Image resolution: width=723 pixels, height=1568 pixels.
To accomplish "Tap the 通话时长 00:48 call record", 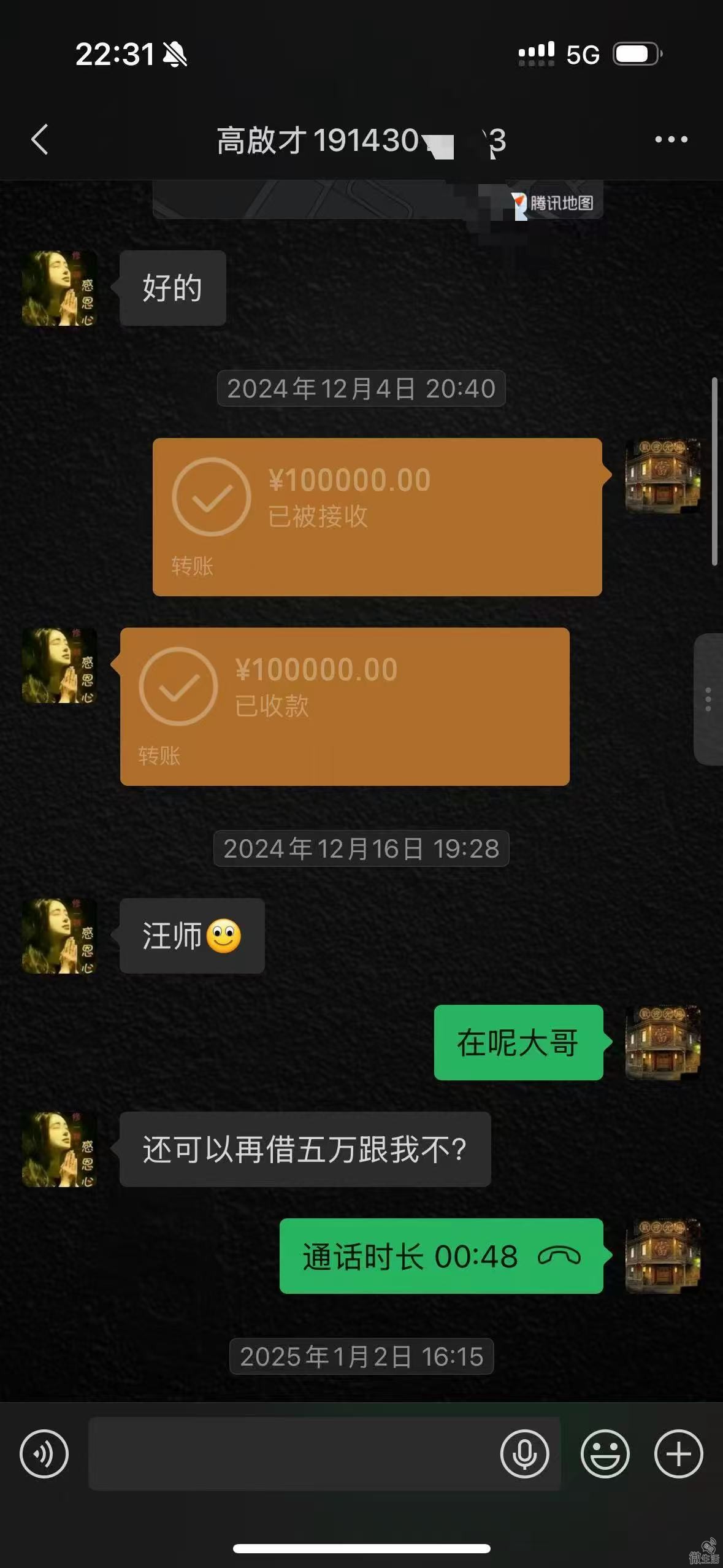I will tap(441, 1256).
